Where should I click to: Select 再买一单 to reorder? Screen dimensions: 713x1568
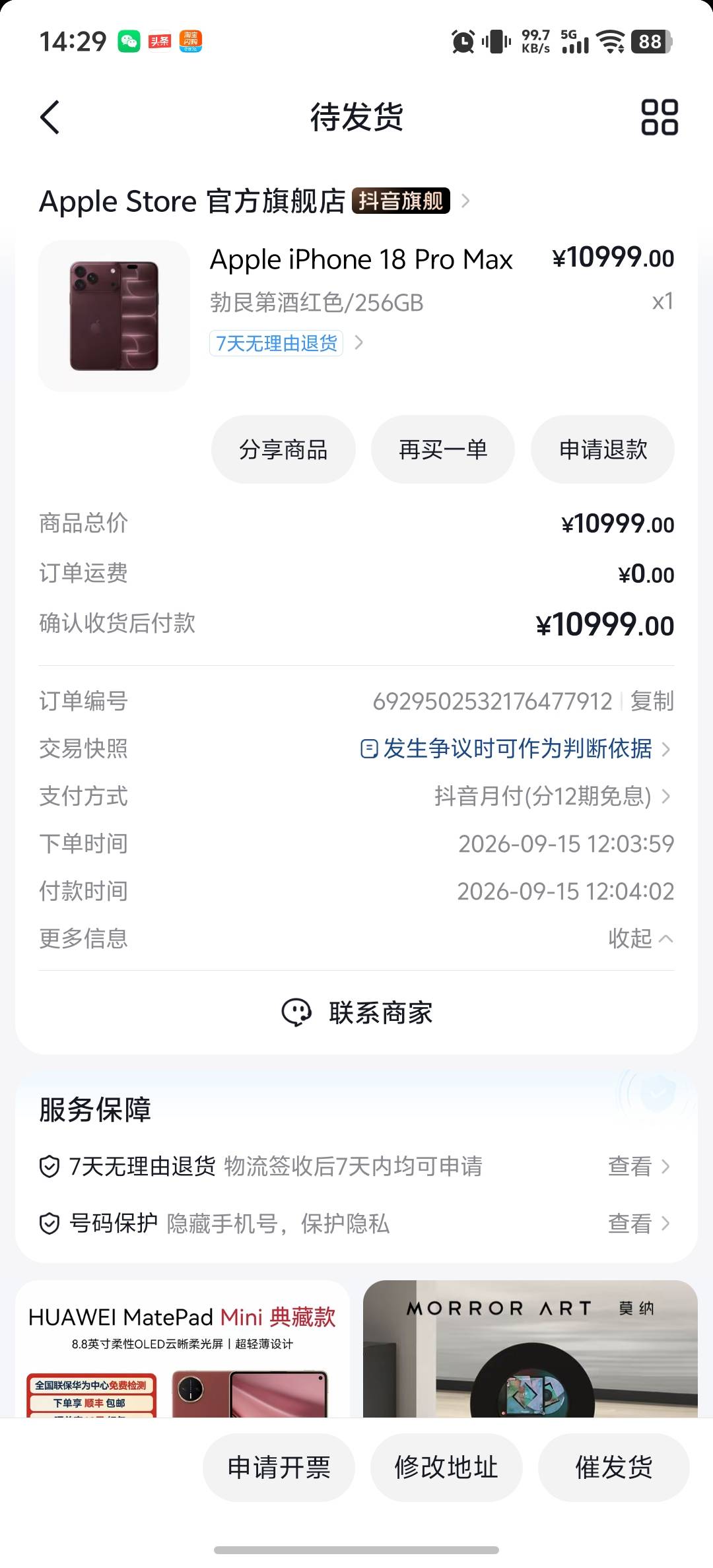(x=443, y=449)
